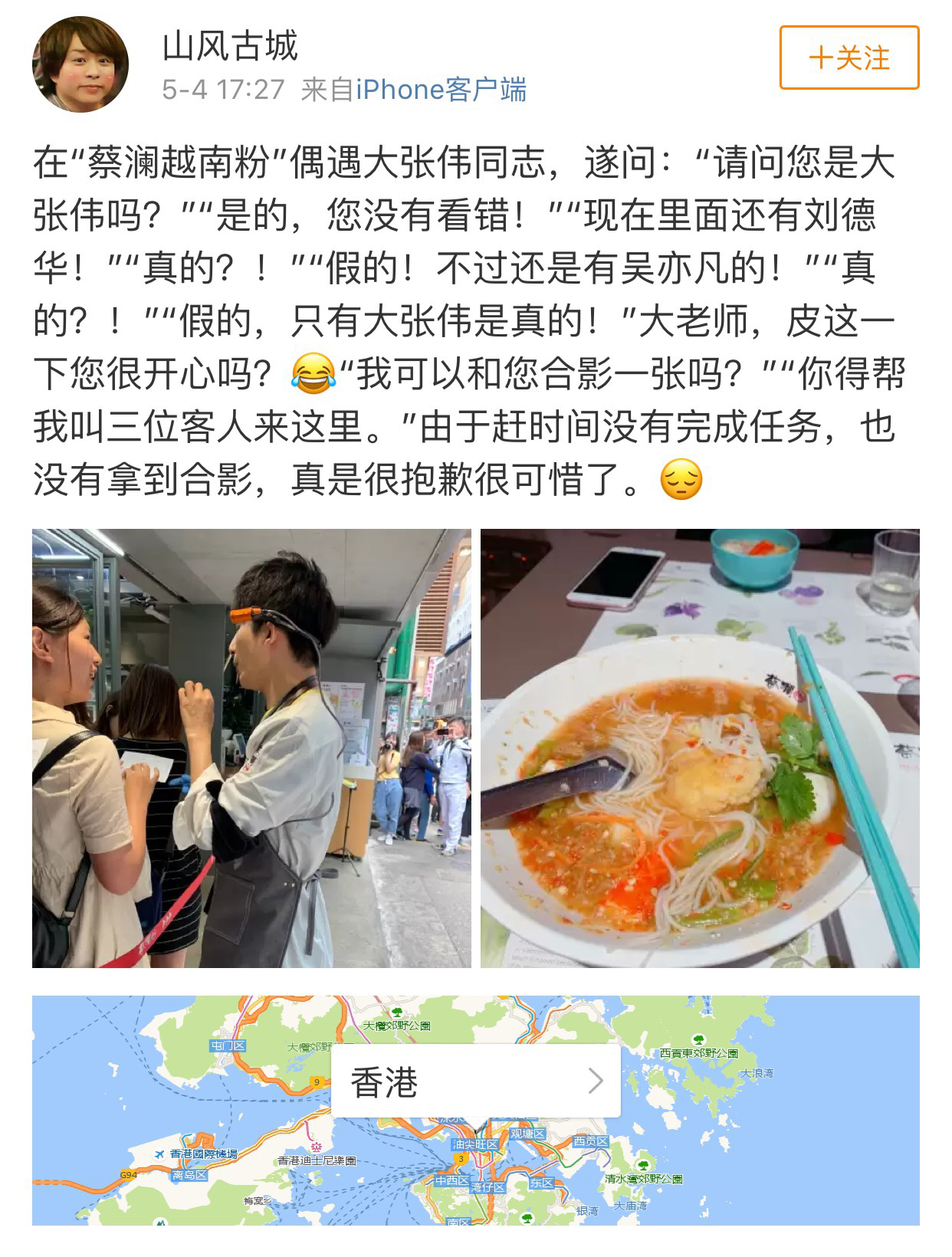Open the username 山风古城
This screenshot has width=952, height=1257.
coord(229,46)
